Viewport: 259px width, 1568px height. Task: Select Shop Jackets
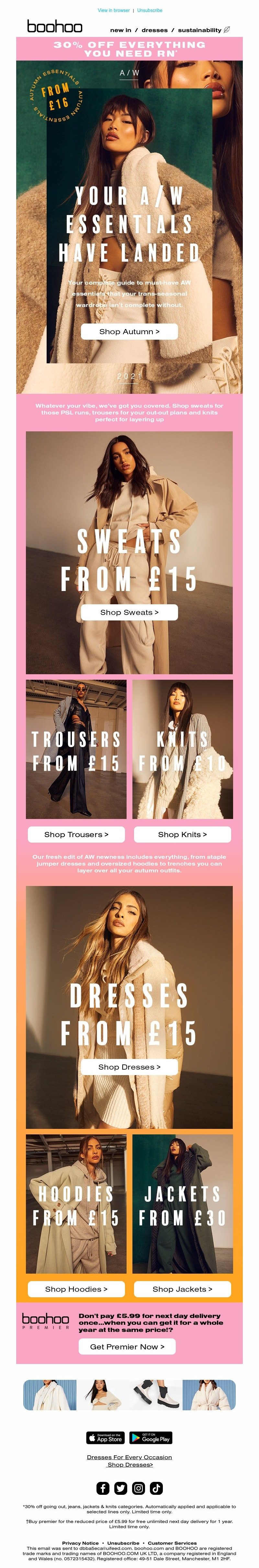[182, 1289]
